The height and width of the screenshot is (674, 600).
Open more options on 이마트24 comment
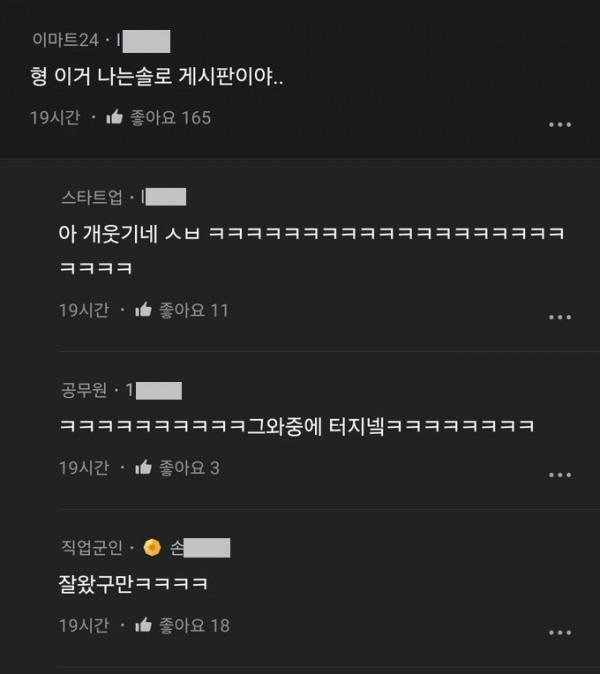560,125
